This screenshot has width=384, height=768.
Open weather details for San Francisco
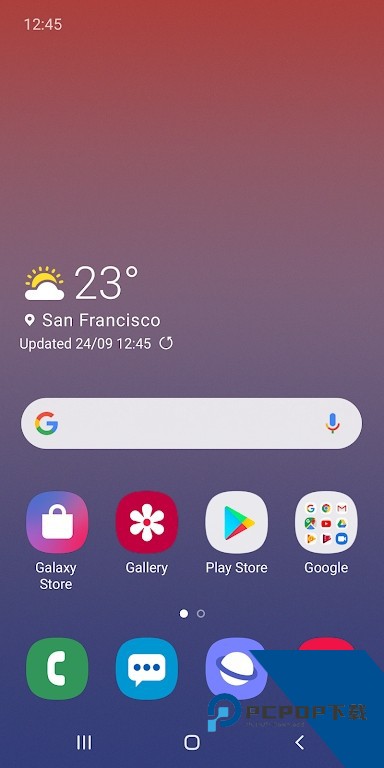click(101, 320)
